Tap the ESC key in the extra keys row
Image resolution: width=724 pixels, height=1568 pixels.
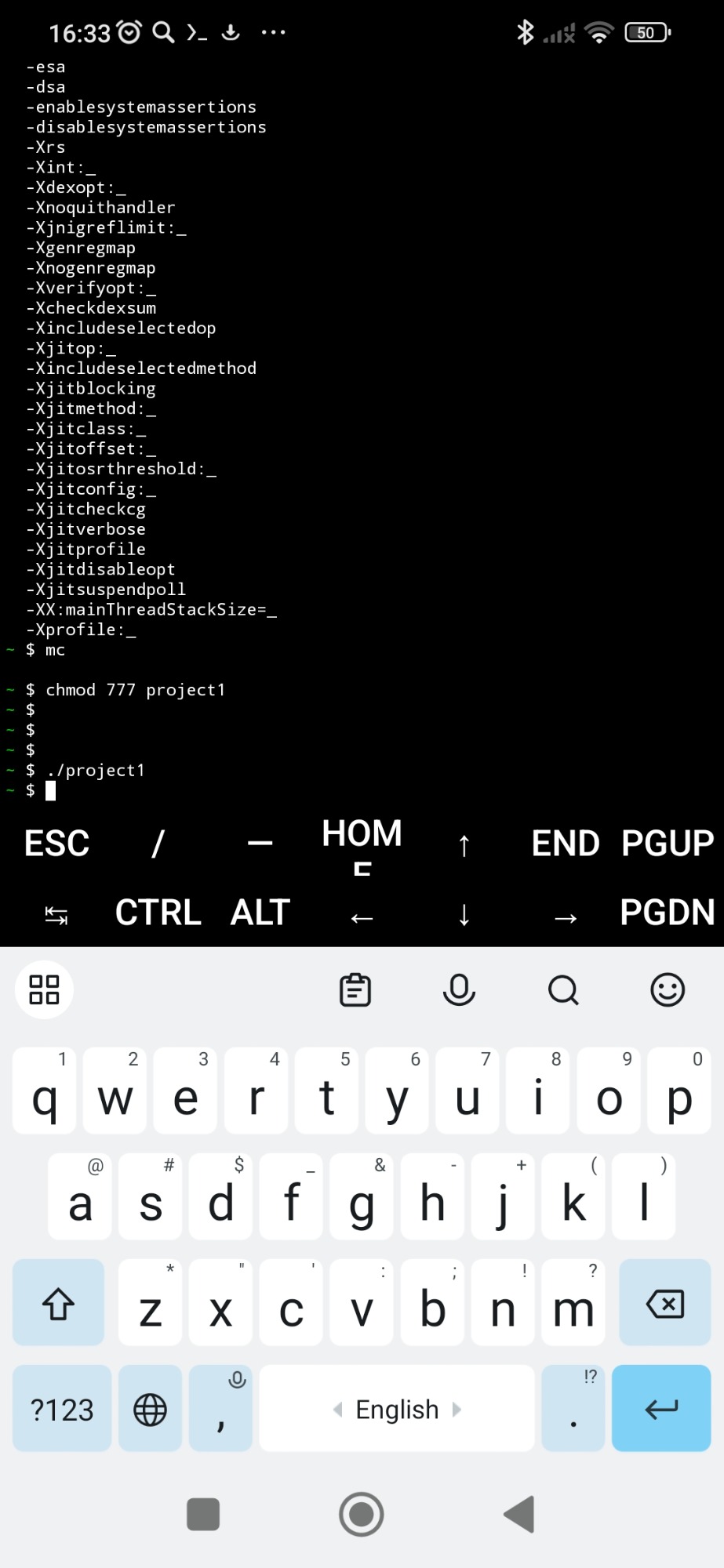point(56,844)
